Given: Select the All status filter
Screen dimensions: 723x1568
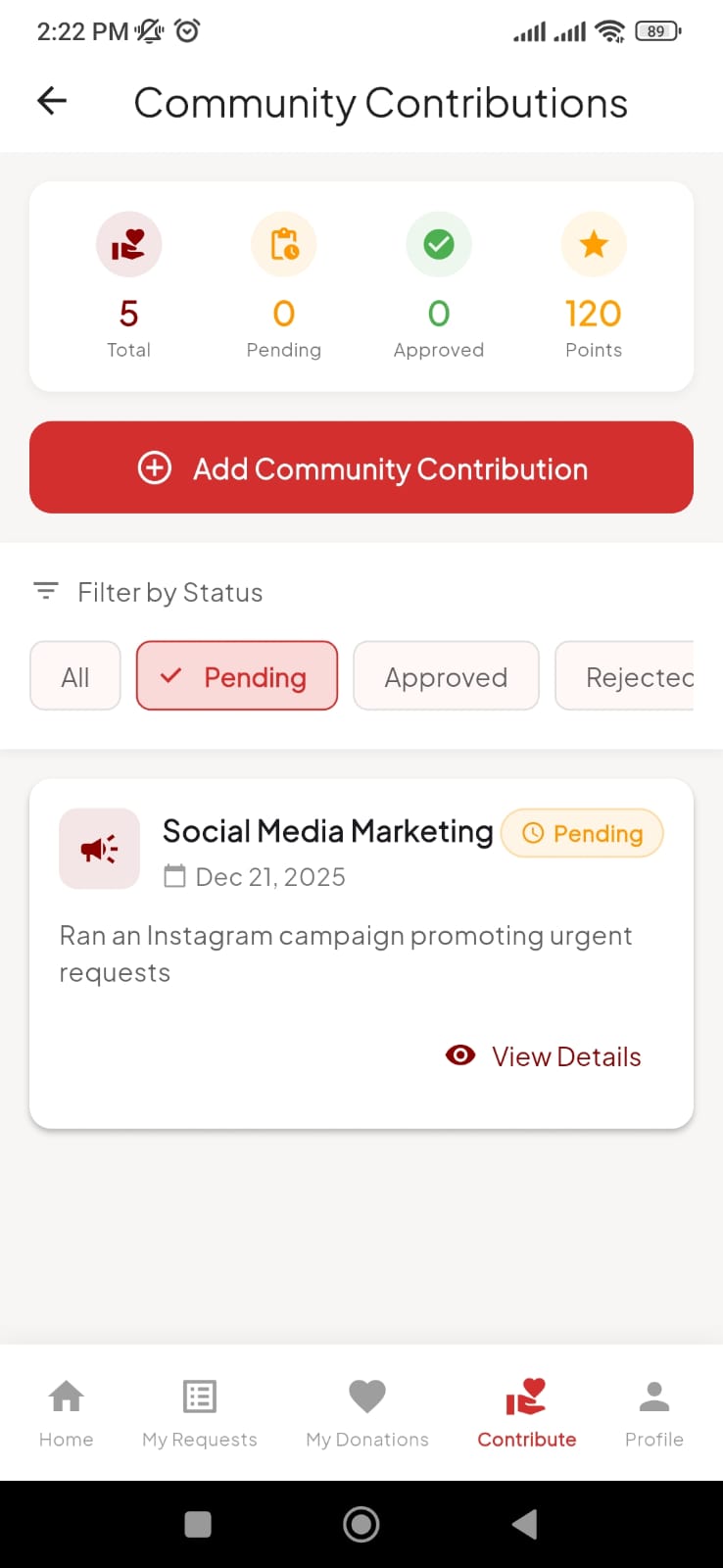Looking at the screenshot, I should 74,675.
